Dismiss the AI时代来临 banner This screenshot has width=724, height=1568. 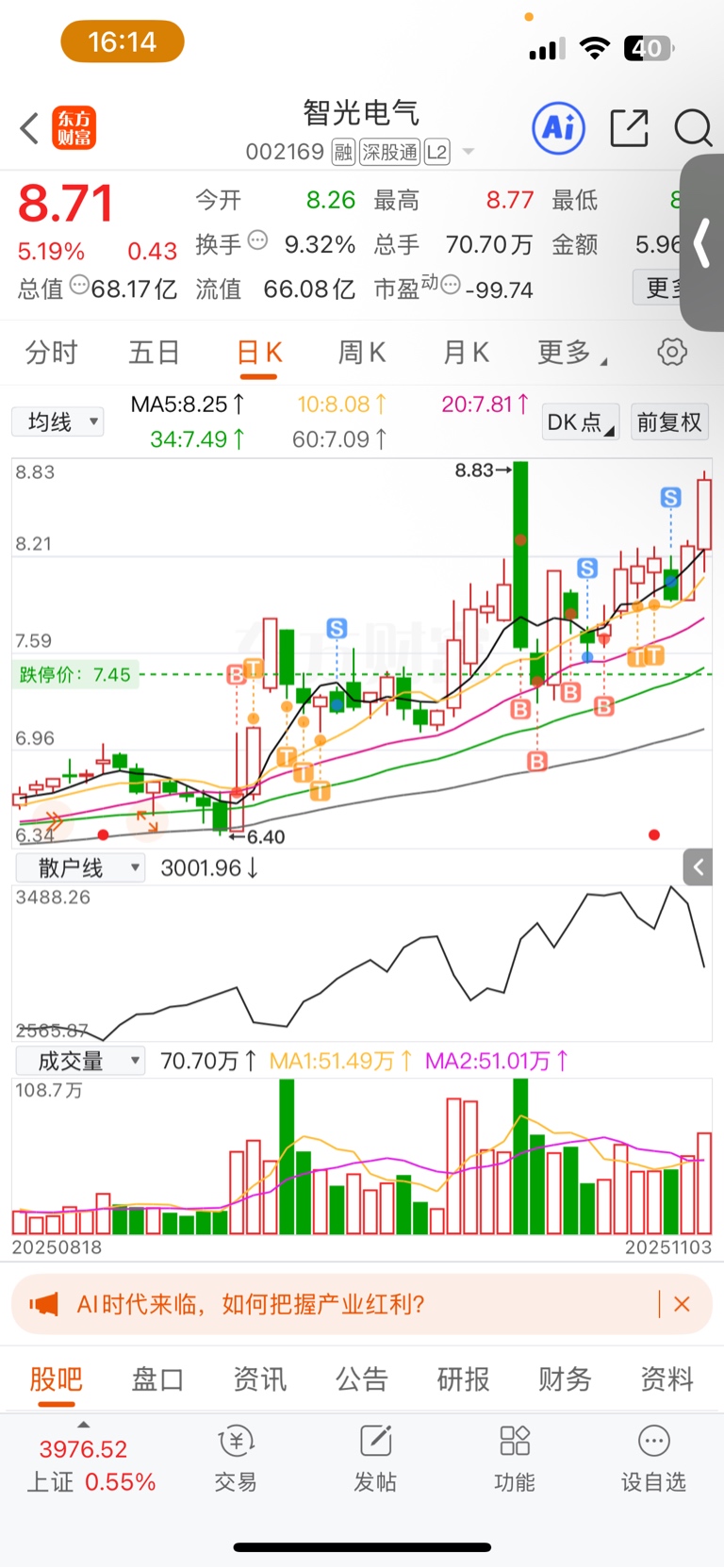pyautogui.click(x=682, y=1304)
